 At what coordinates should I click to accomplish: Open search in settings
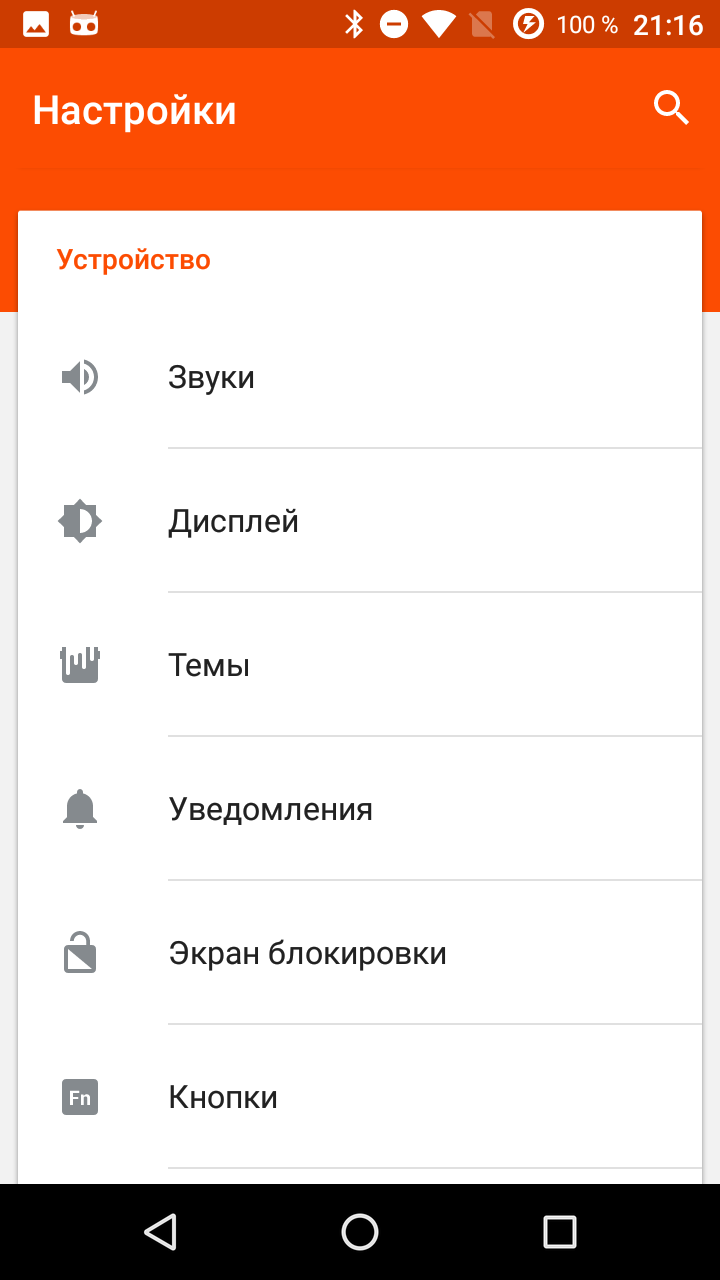coord(671,108)
